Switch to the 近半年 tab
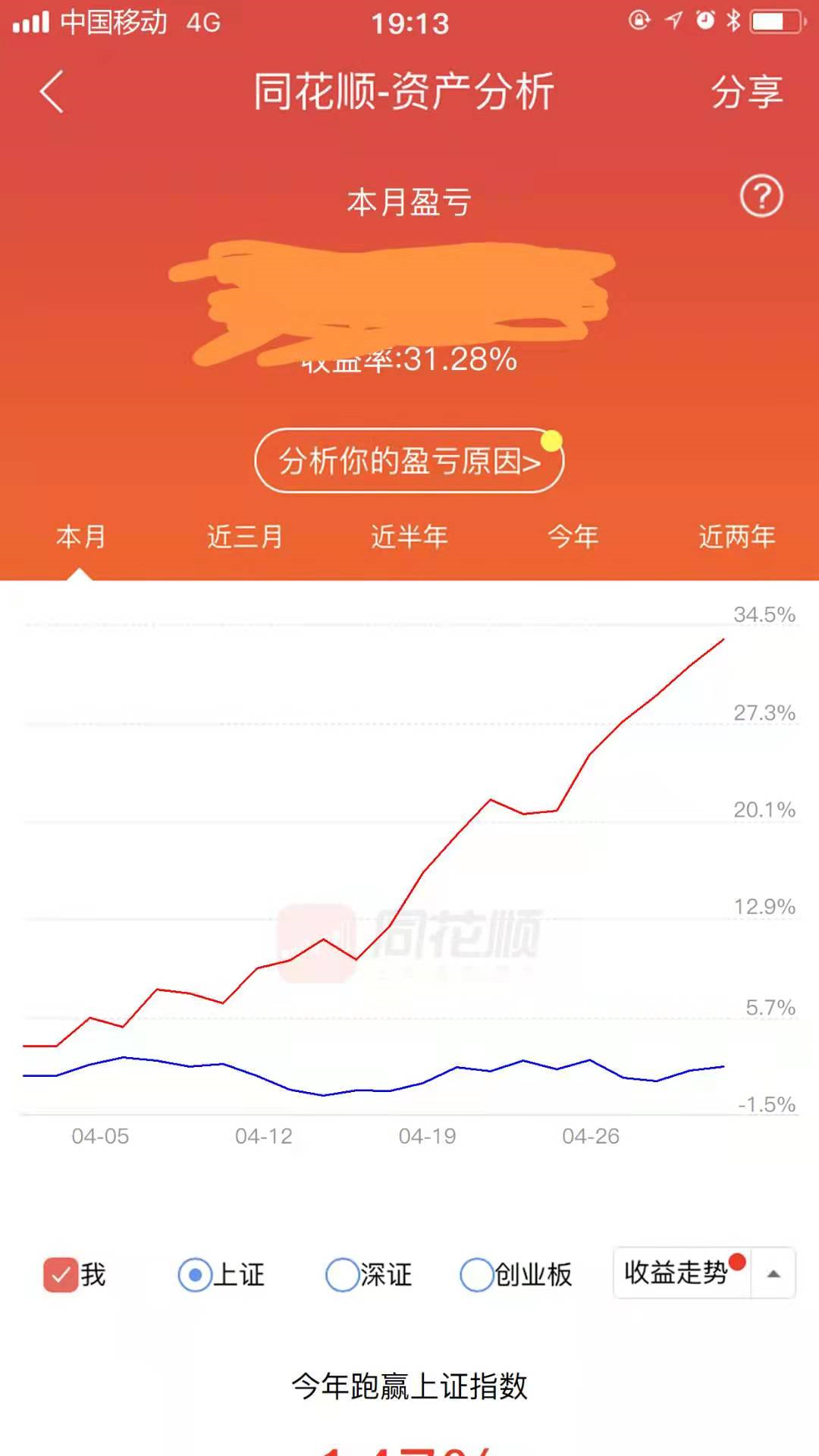 (x=409, y=537)
